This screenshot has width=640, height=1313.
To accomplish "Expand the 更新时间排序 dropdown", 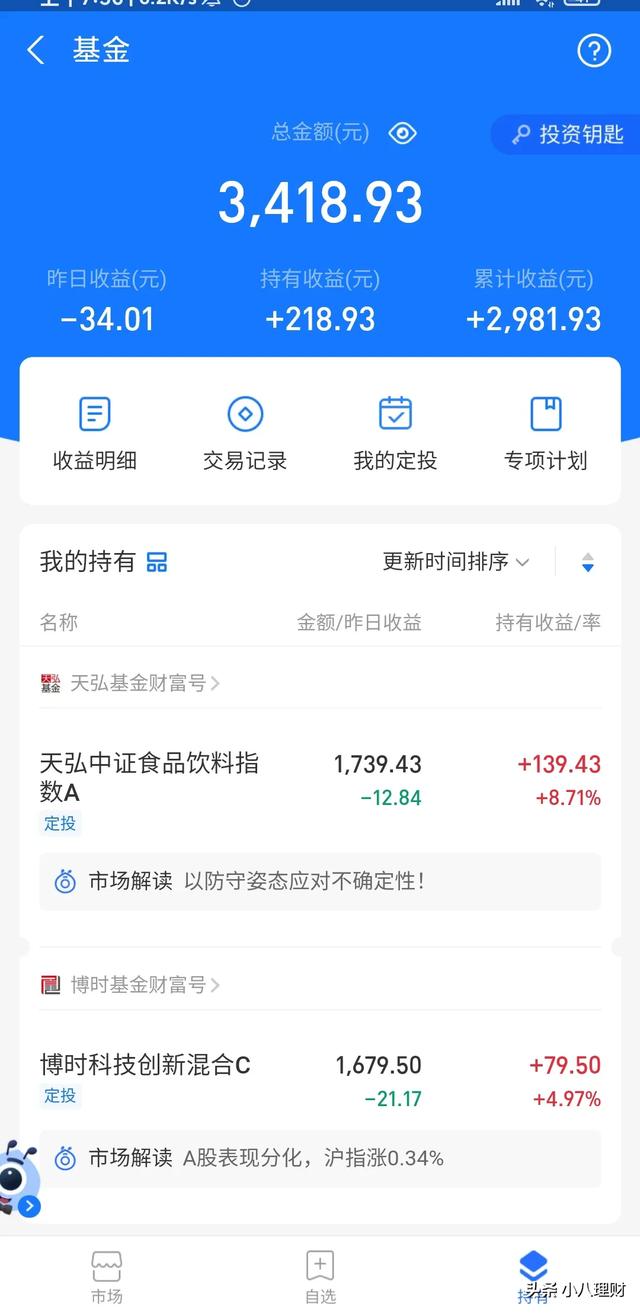I will point(456,562).
